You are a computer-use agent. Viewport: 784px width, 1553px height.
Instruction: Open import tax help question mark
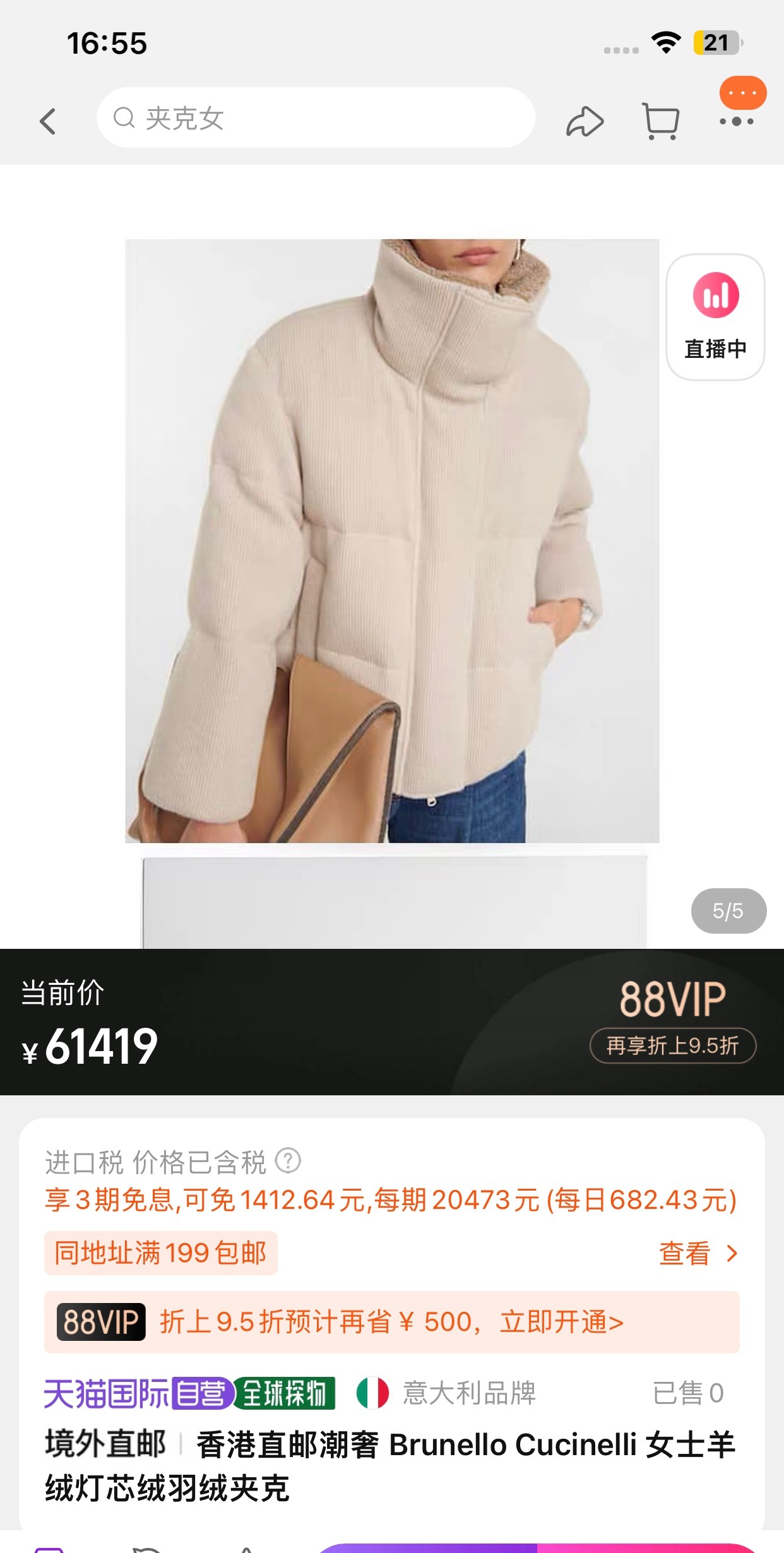(x=288, y=1161)
